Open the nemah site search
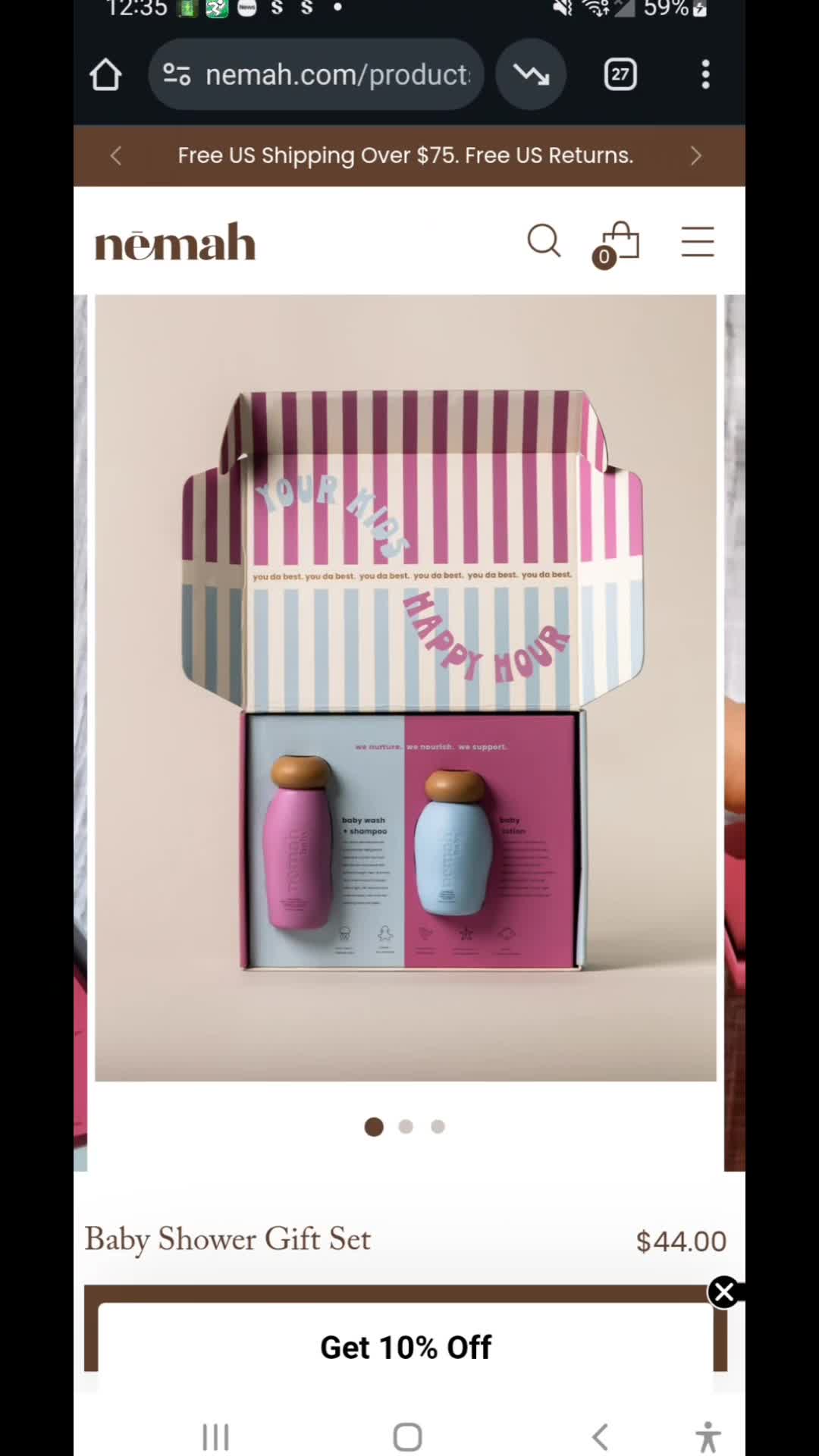 point(544,241)
